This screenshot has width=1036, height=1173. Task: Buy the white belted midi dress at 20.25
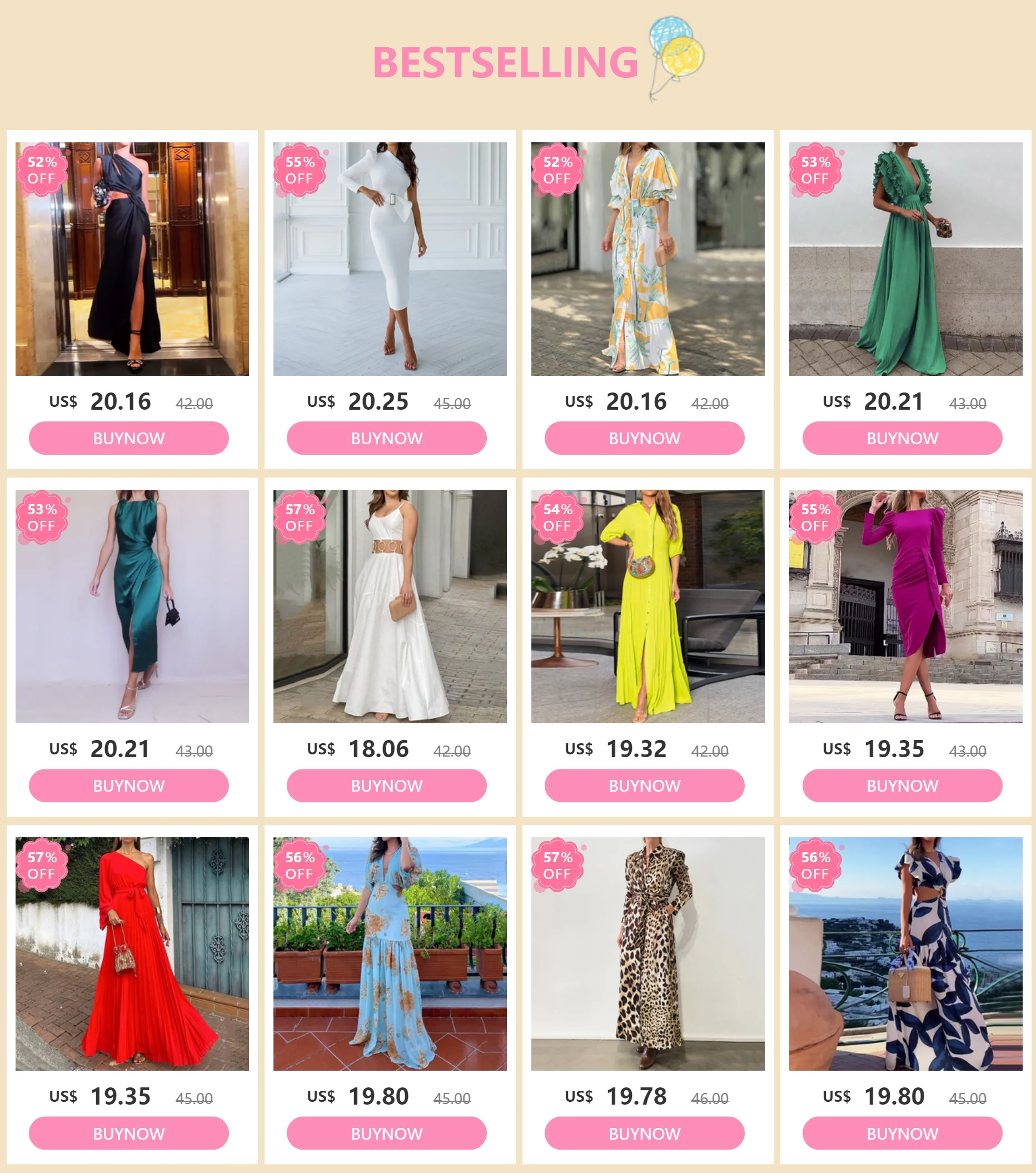(387, 438)
